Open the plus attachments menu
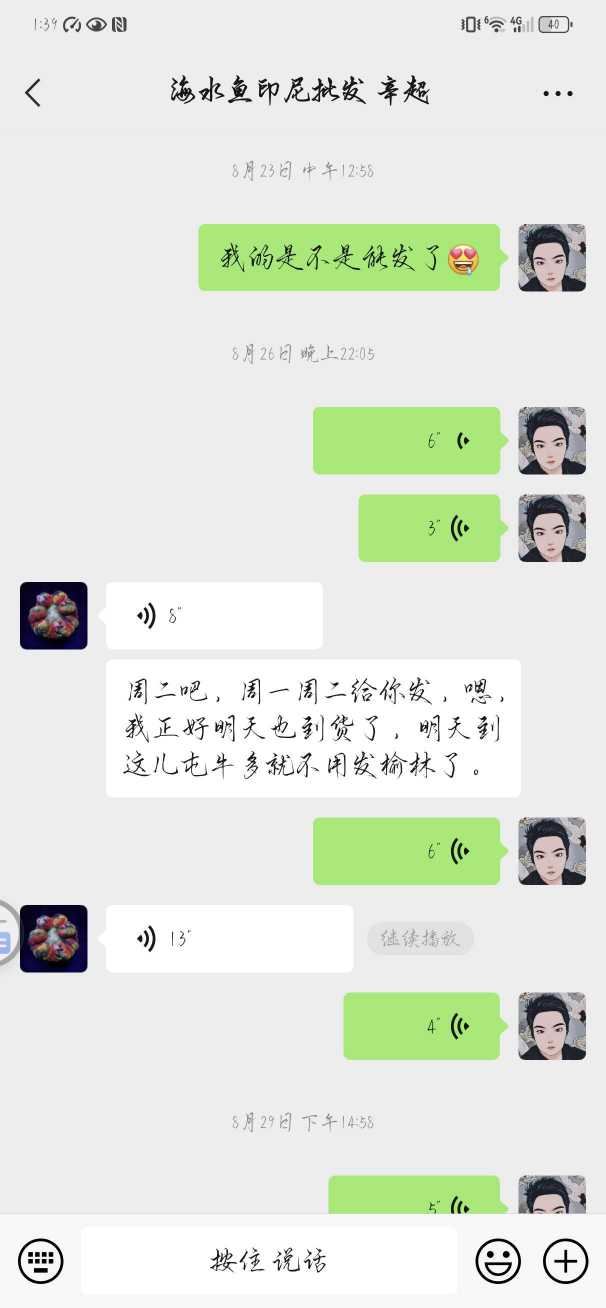The height and width of the screenshot is (1308, 606). click(565, 1261)
